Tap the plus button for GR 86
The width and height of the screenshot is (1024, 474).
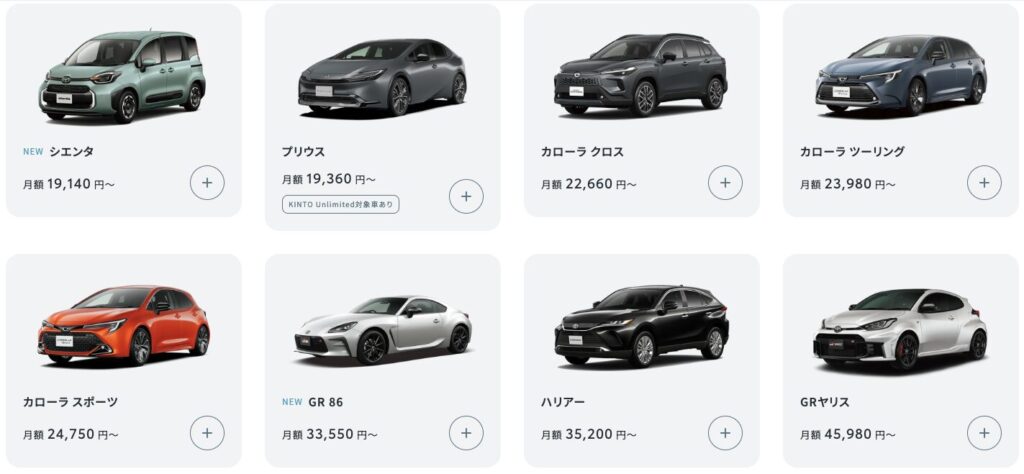point(466,433)
